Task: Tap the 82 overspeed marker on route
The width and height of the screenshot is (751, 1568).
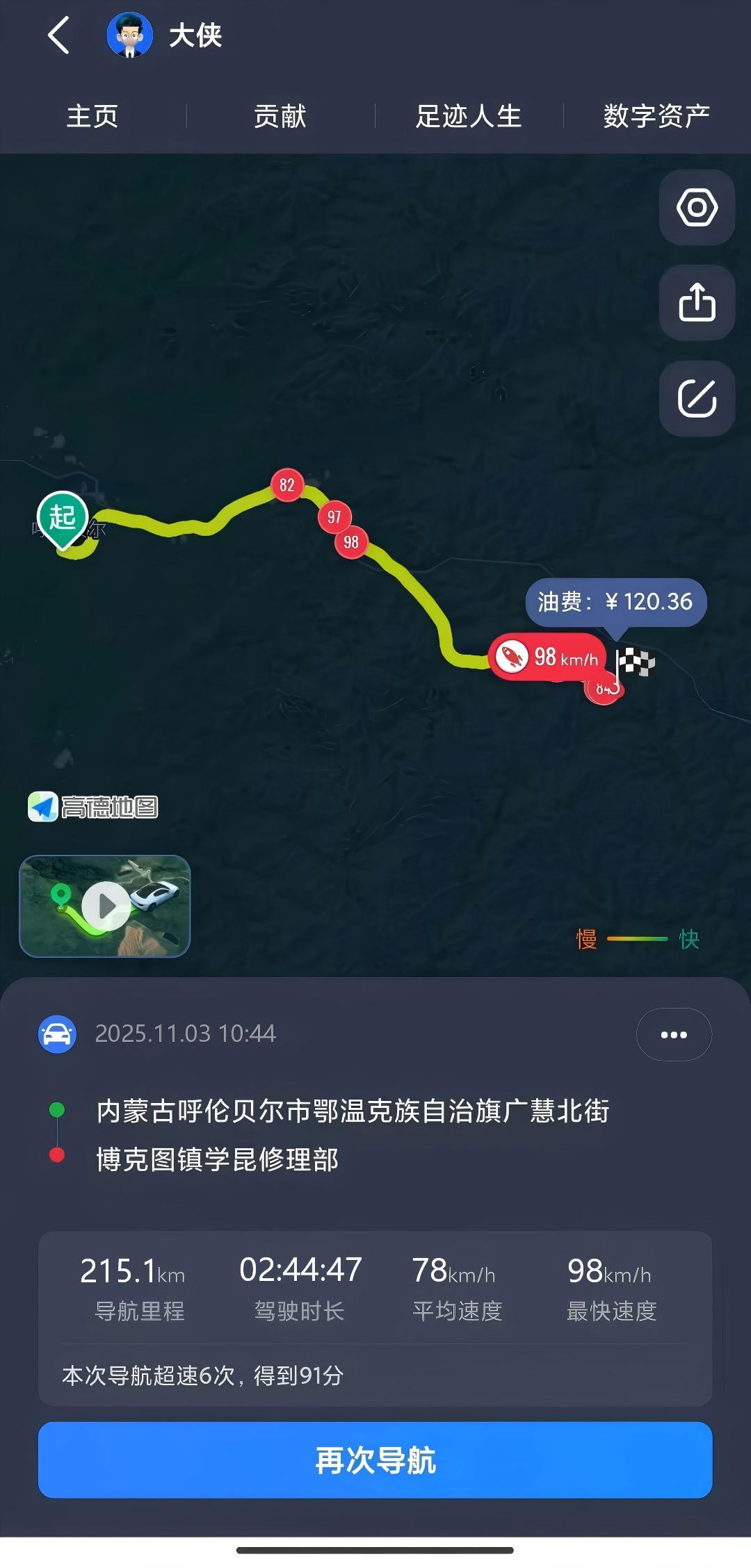Action: tap(287, 484)
